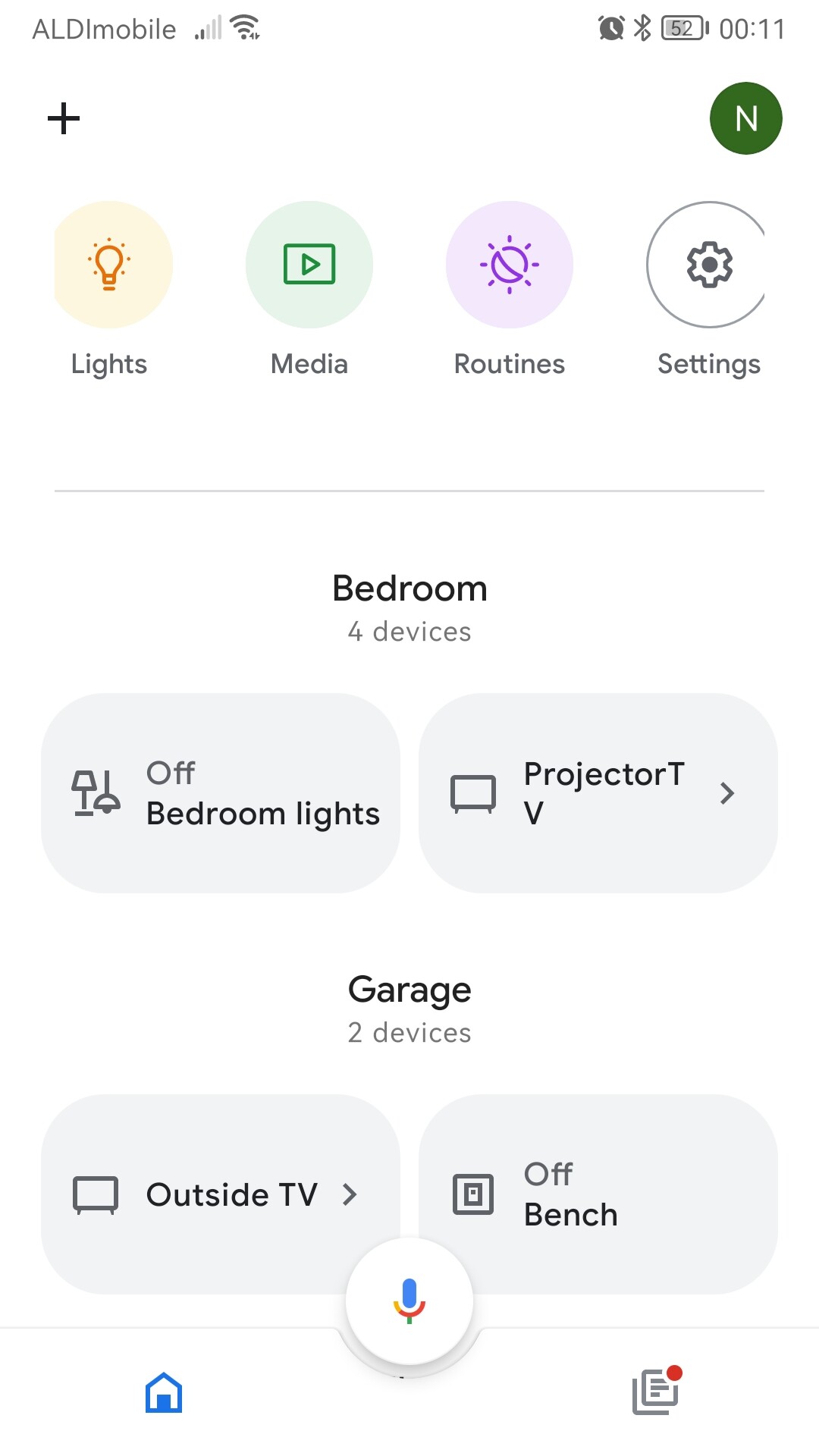
Task: Open the N profile avatar
Action: pyautogui.click(x=745, y=118)
